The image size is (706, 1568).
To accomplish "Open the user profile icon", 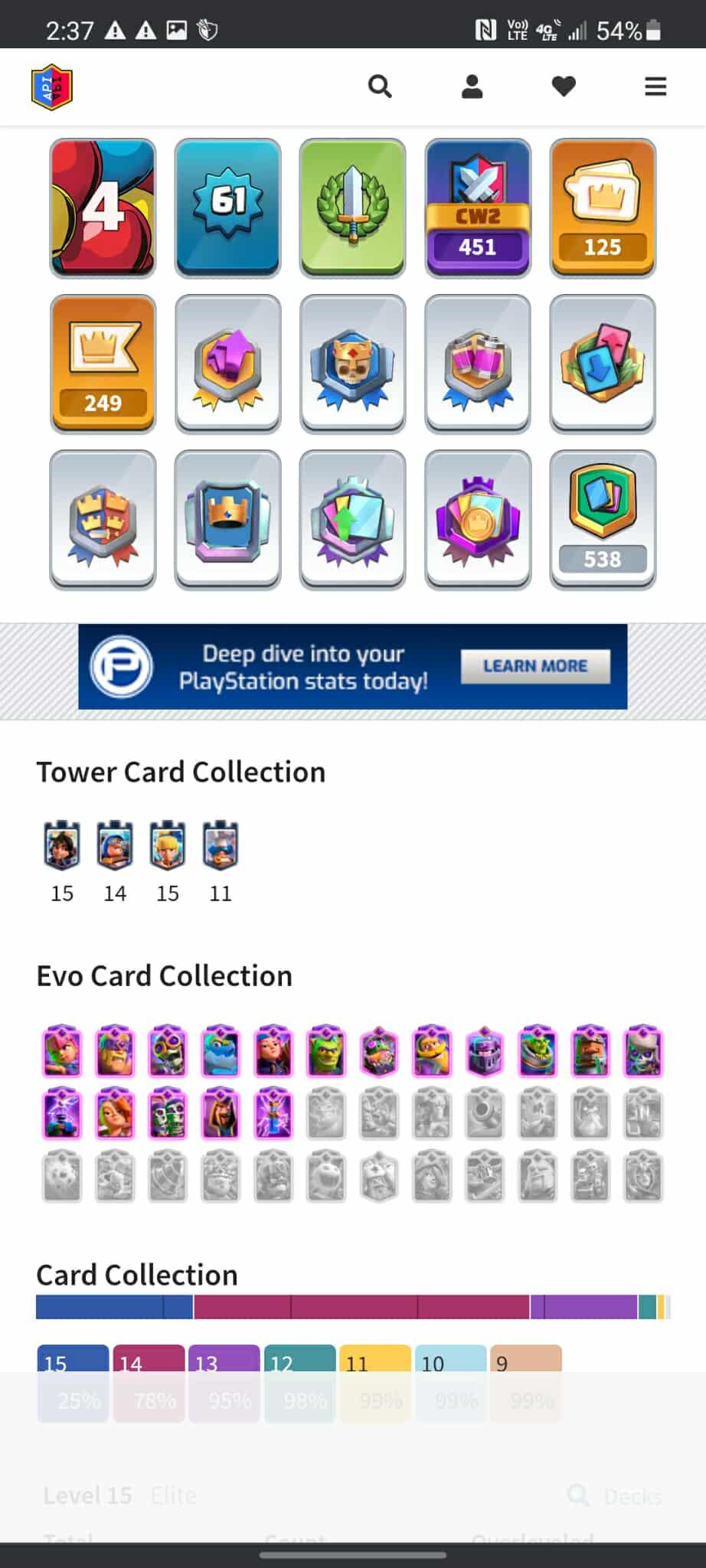I will pos(472,87).
